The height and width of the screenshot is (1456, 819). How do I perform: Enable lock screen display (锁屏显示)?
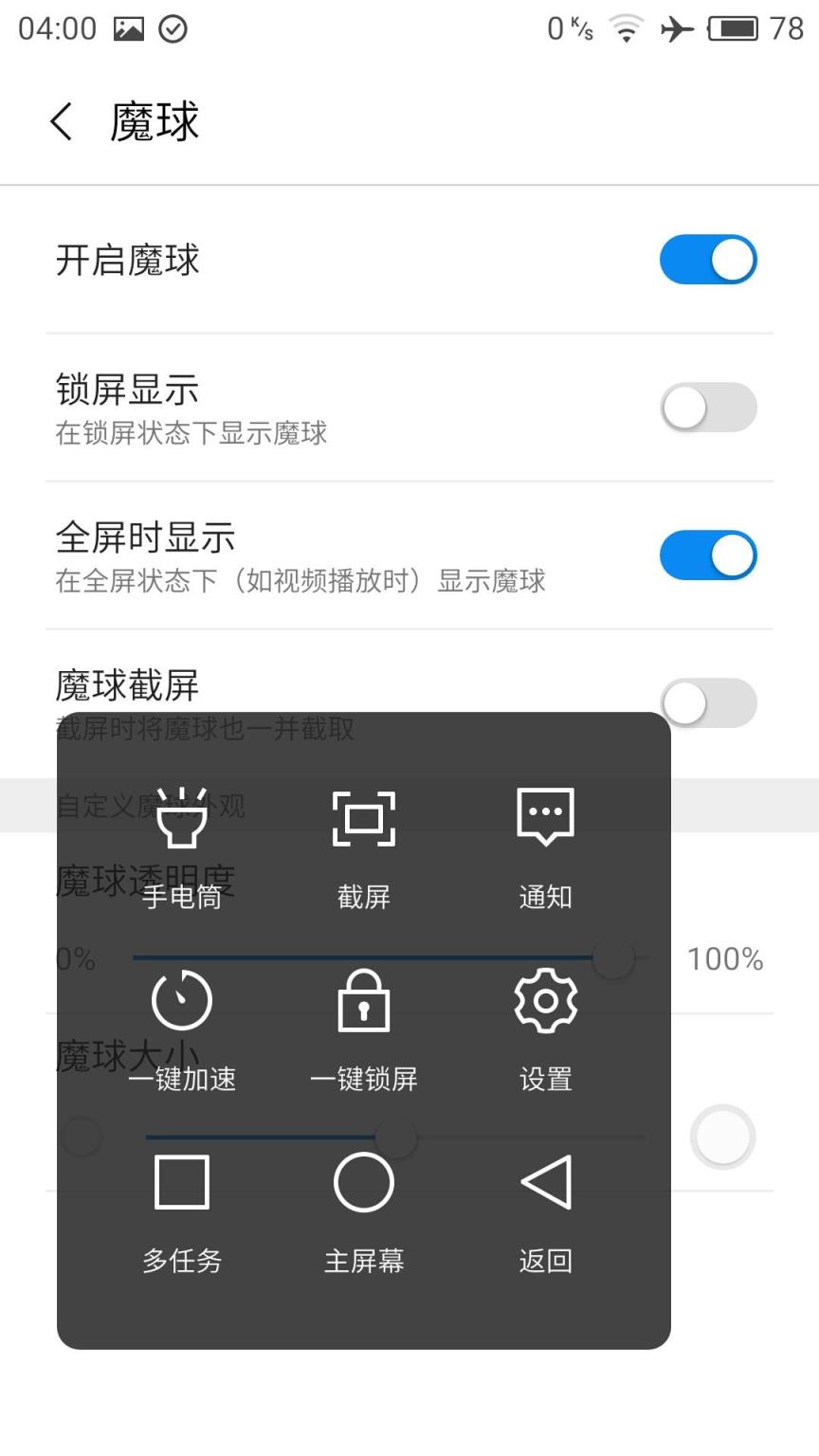tap(708, 407)
